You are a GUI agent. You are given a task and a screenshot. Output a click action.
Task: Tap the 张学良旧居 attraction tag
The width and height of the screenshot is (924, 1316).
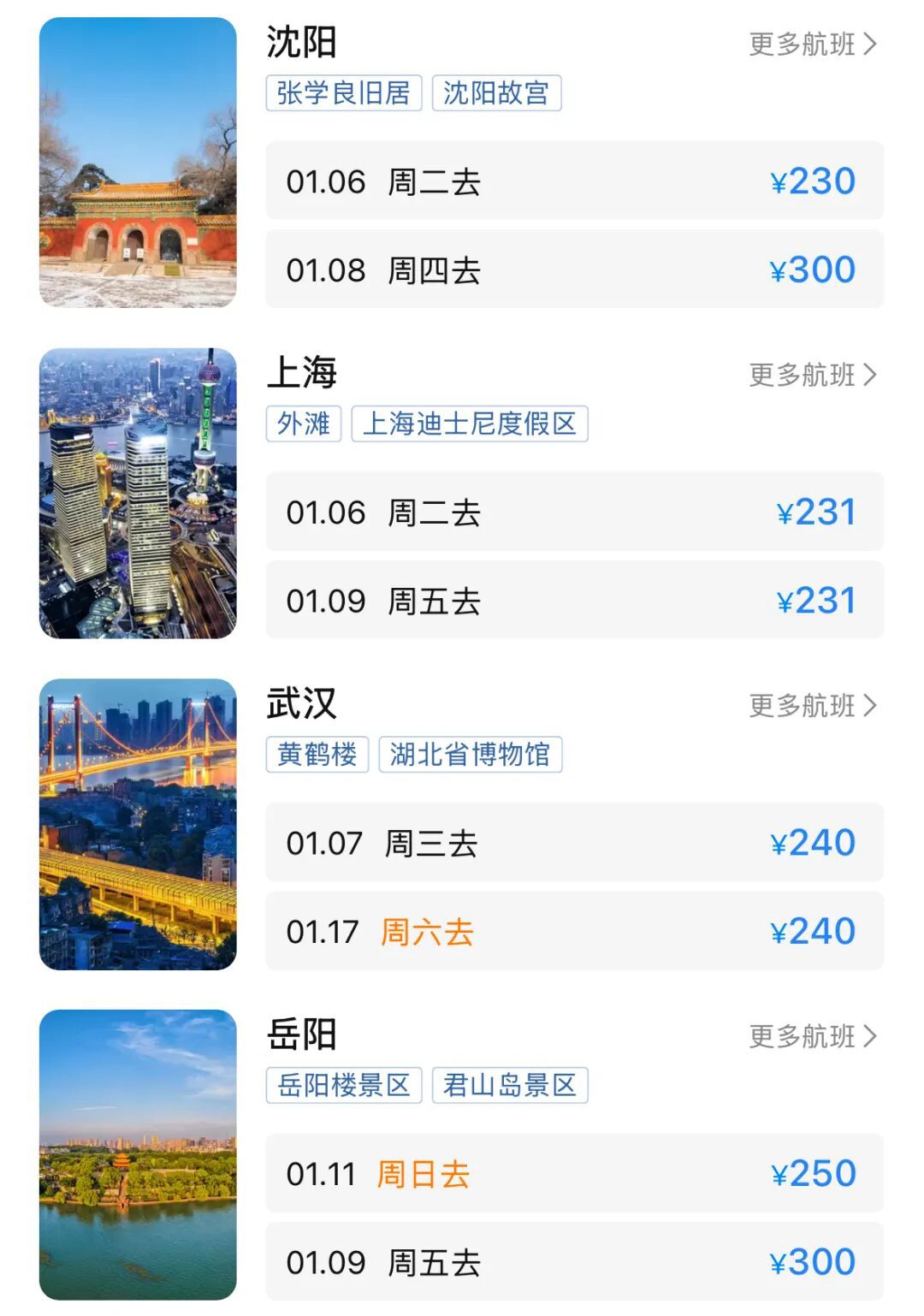[x=344, y=93]
